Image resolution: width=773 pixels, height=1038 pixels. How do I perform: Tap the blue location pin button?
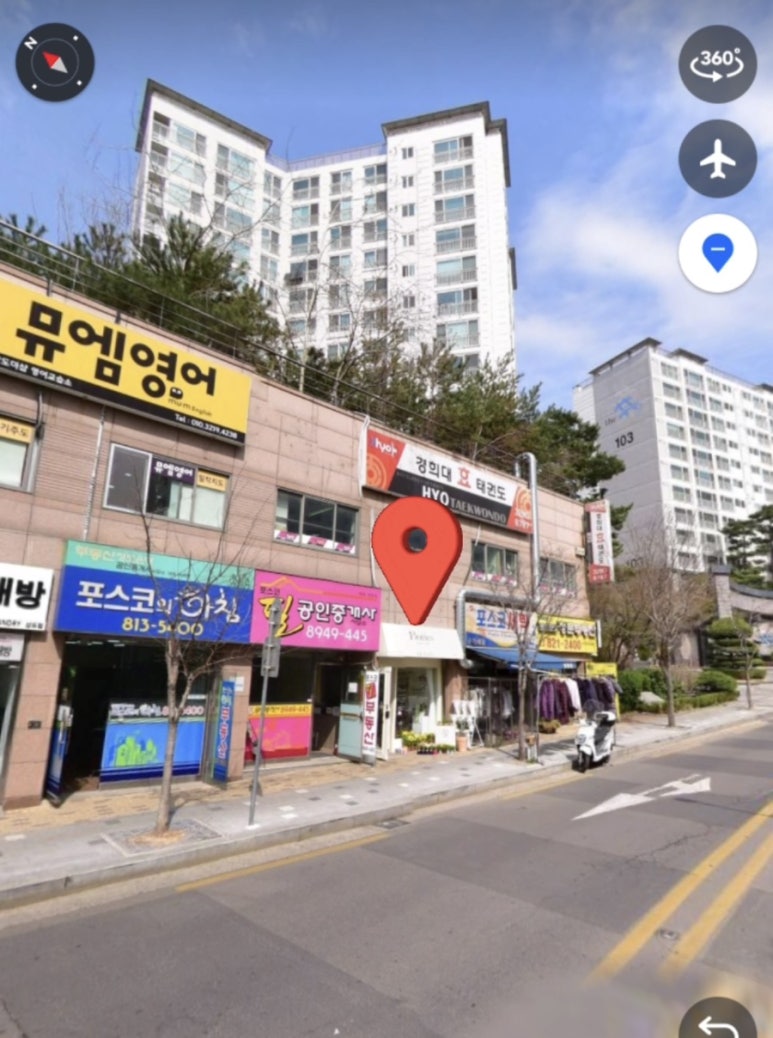(717, 253)
